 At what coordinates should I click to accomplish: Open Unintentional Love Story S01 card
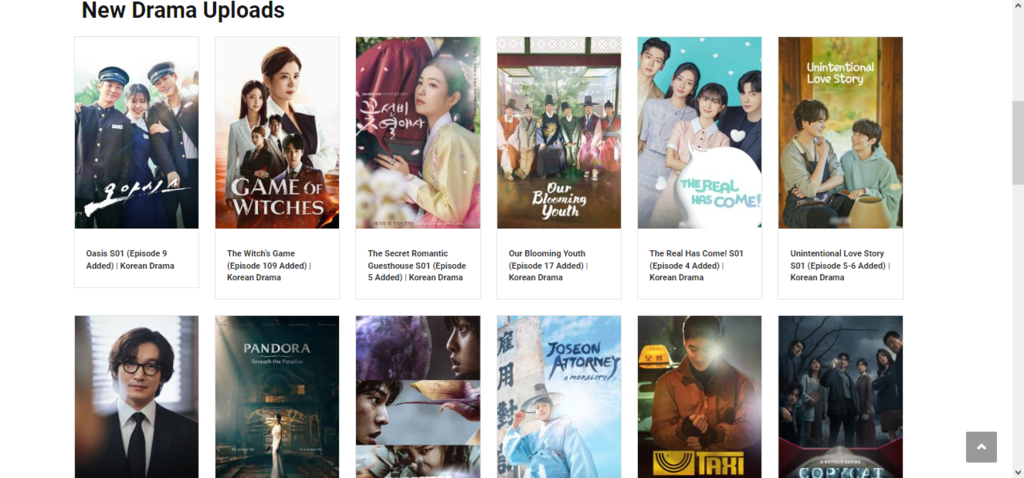pos(840,133)
